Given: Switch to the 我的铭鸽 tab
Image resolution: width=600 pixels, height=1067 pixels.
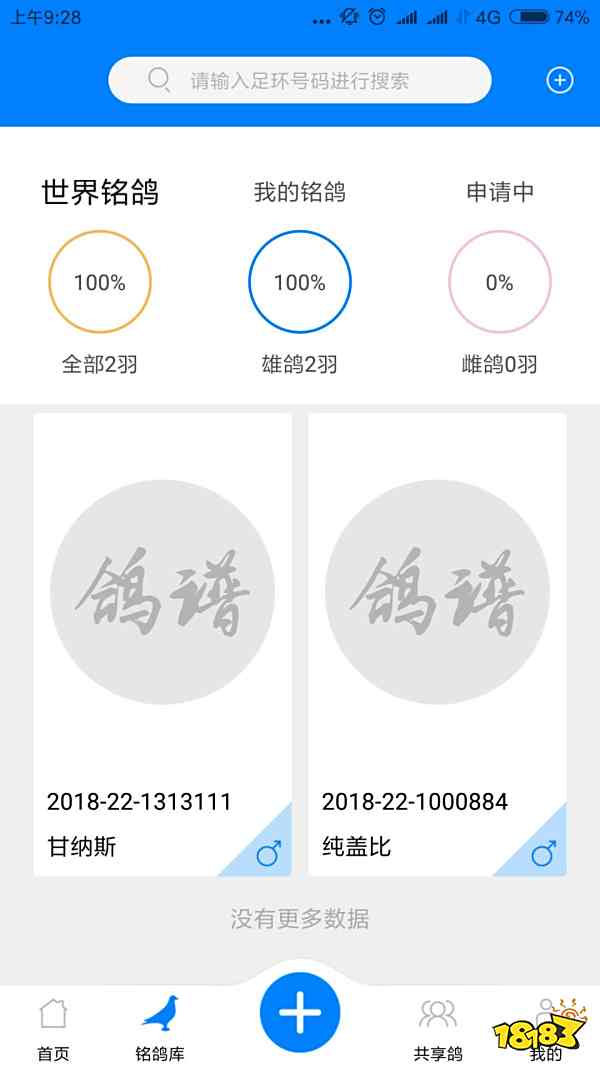Looking at the screenshot, I should pos(300,192).
